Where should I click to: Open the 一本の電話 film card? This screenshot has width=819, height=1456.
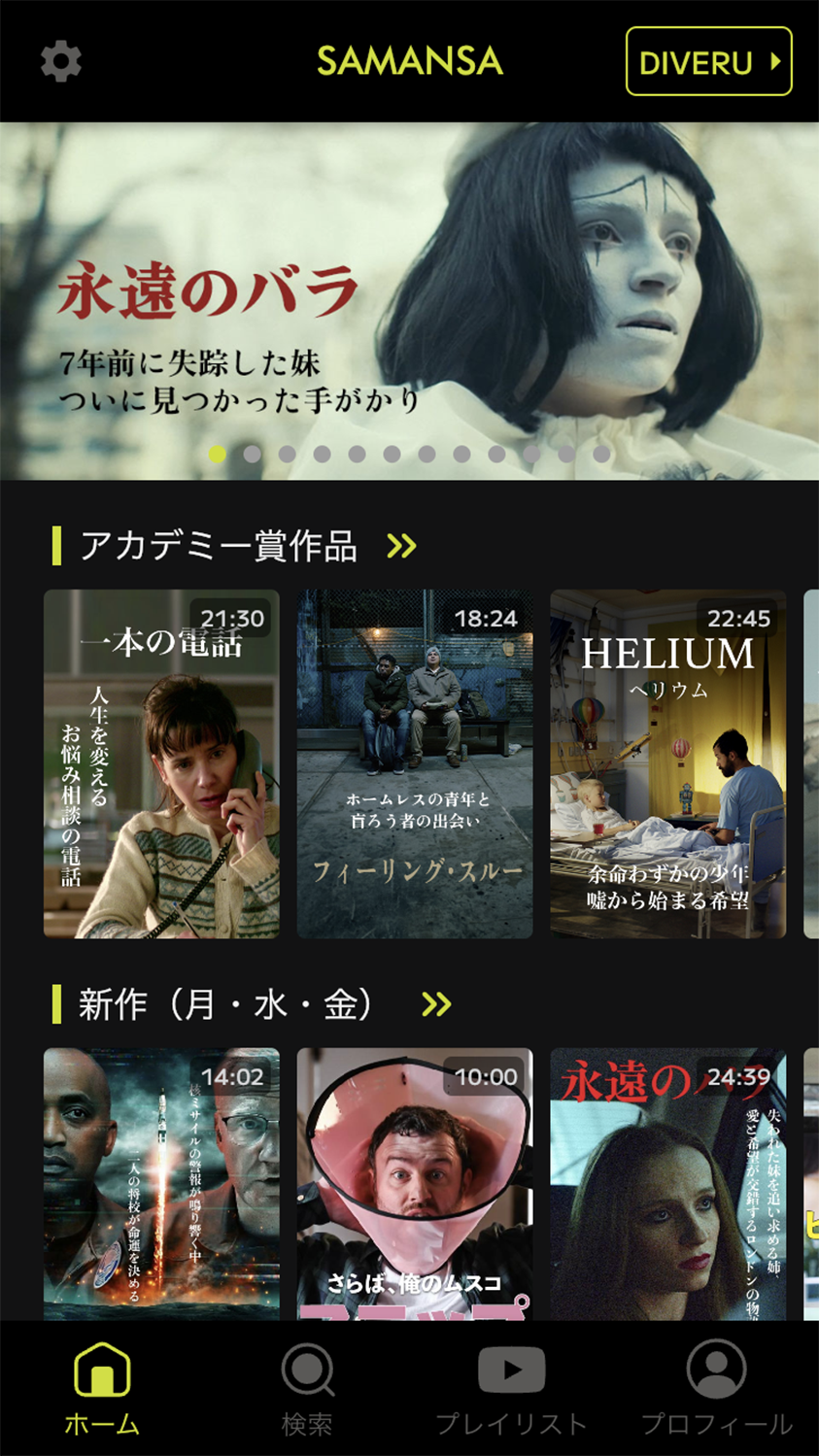[161, 763]
